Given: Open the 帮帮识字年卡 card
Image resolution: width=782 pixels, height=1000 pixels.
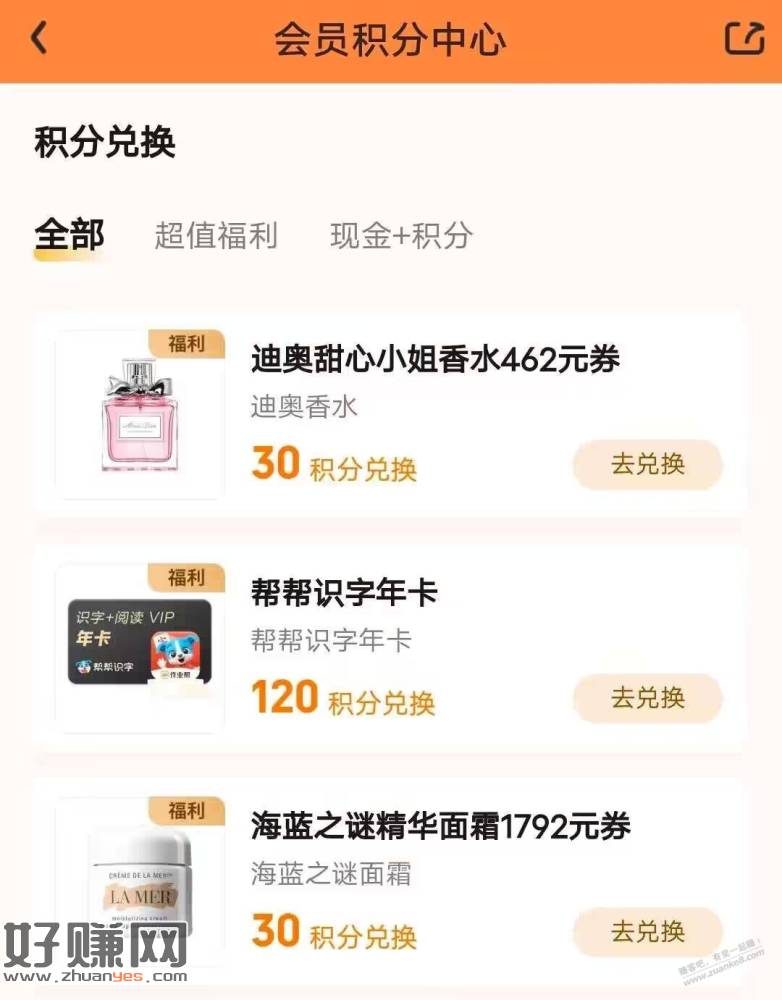Looking at the screenshot, I should (x=345, y=594).
